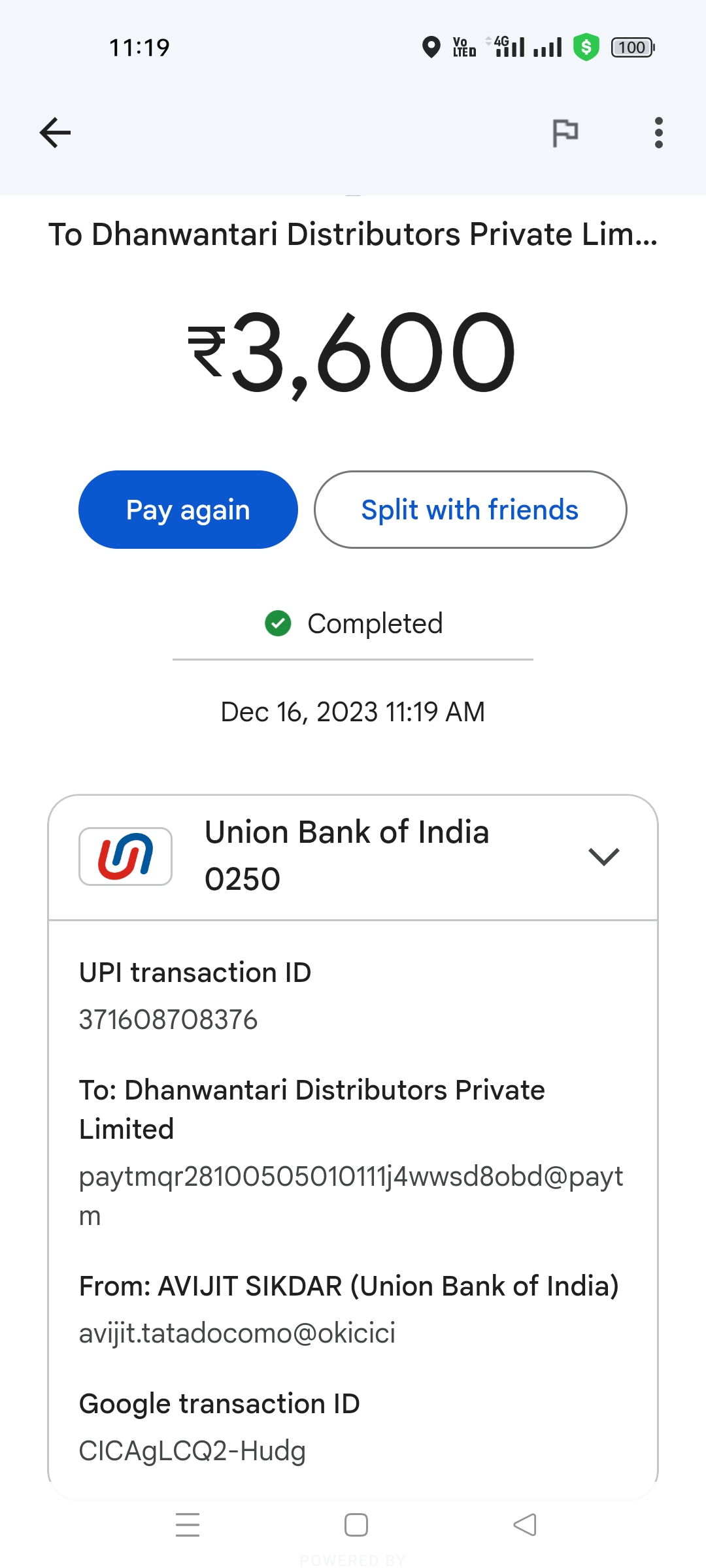Tap the Pay again button
The image size is (706, 1568).
tap(188, 510)
